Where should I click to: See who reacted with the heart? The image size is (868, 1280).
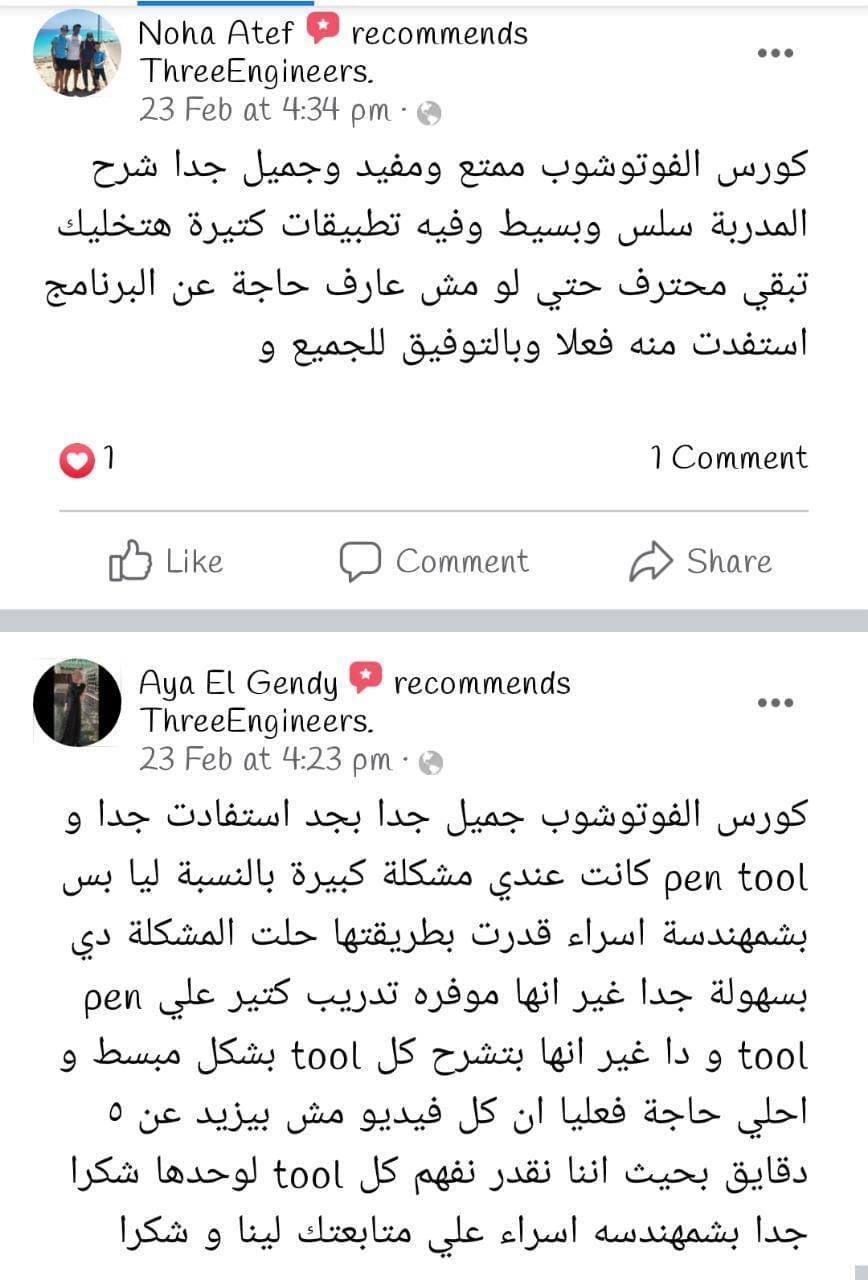tap(87, 459)
